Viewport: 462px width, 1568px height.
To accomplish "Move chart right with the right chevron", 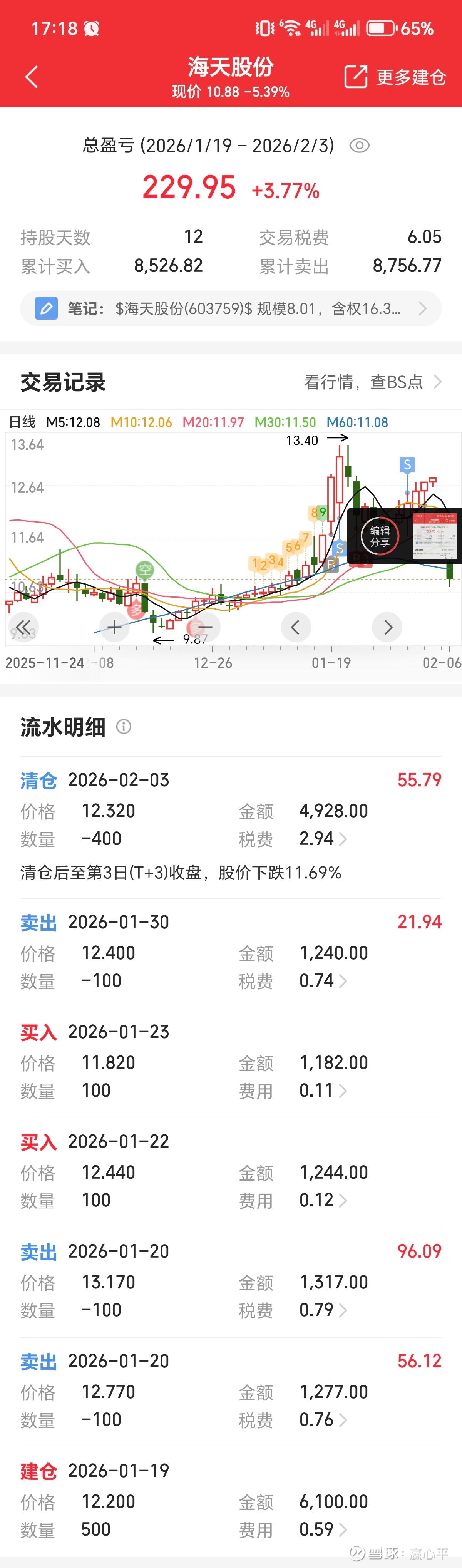I will [x=388, y=627].
